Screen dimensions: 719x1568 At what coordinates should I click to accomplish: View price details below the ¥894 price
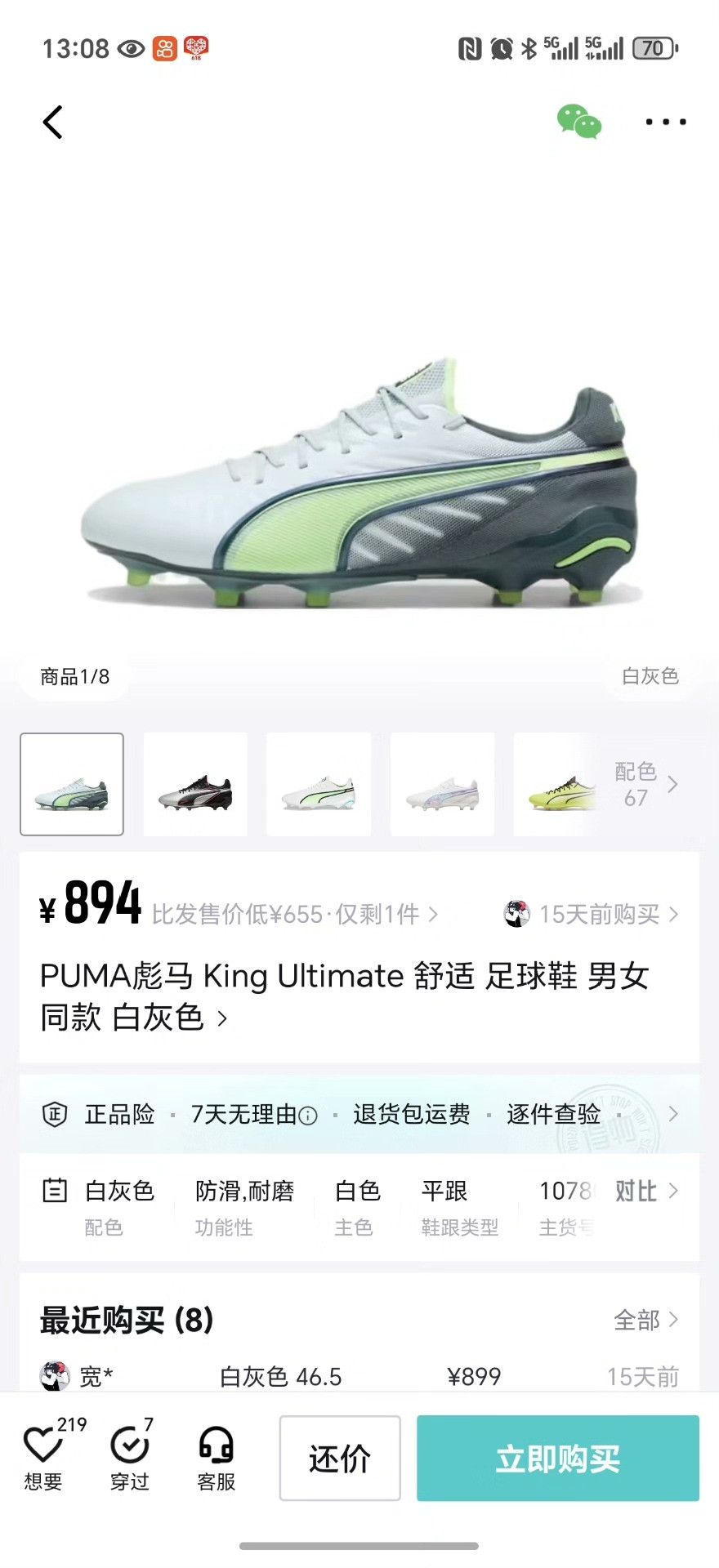tap(295, 914)
